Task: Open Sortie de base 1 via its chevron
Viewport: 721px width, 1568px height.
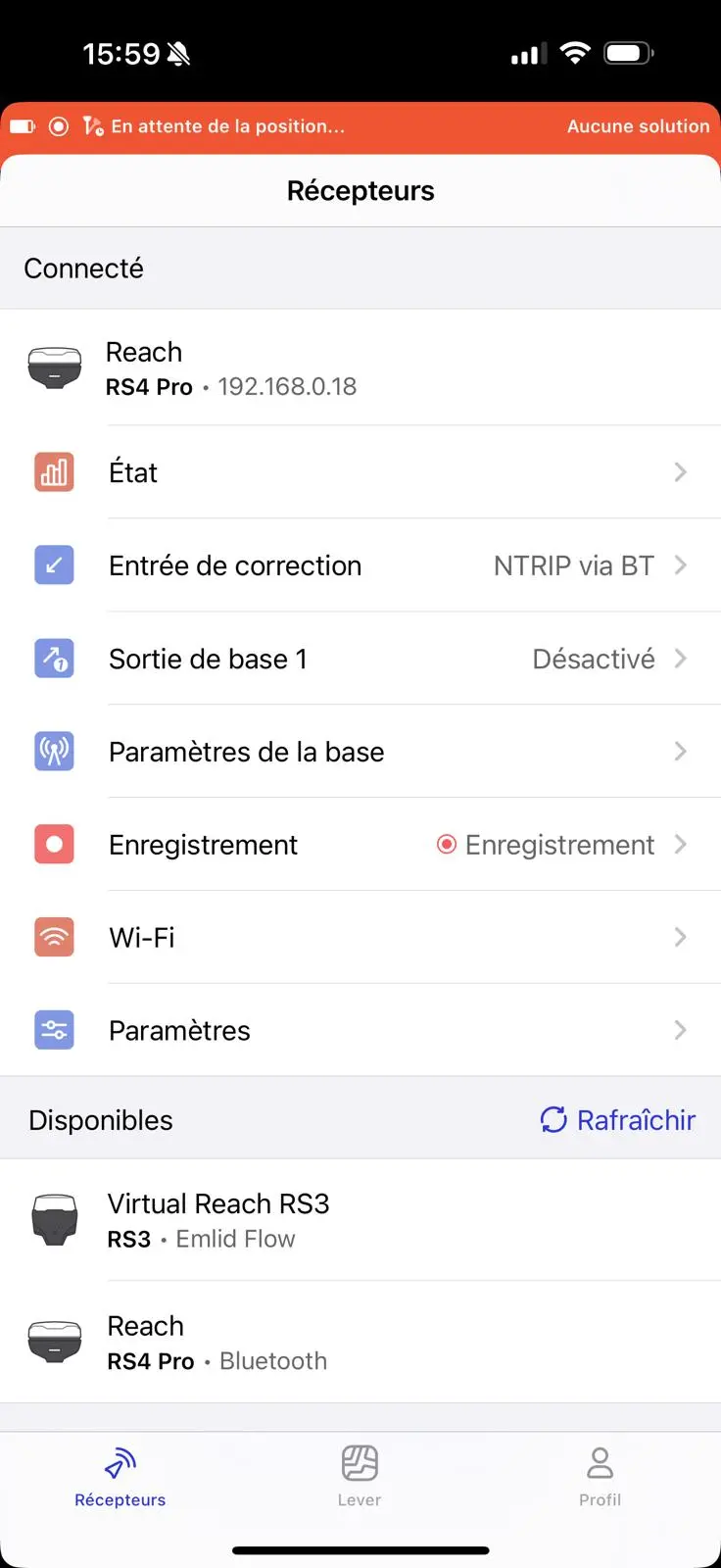Action: (680, 659)
